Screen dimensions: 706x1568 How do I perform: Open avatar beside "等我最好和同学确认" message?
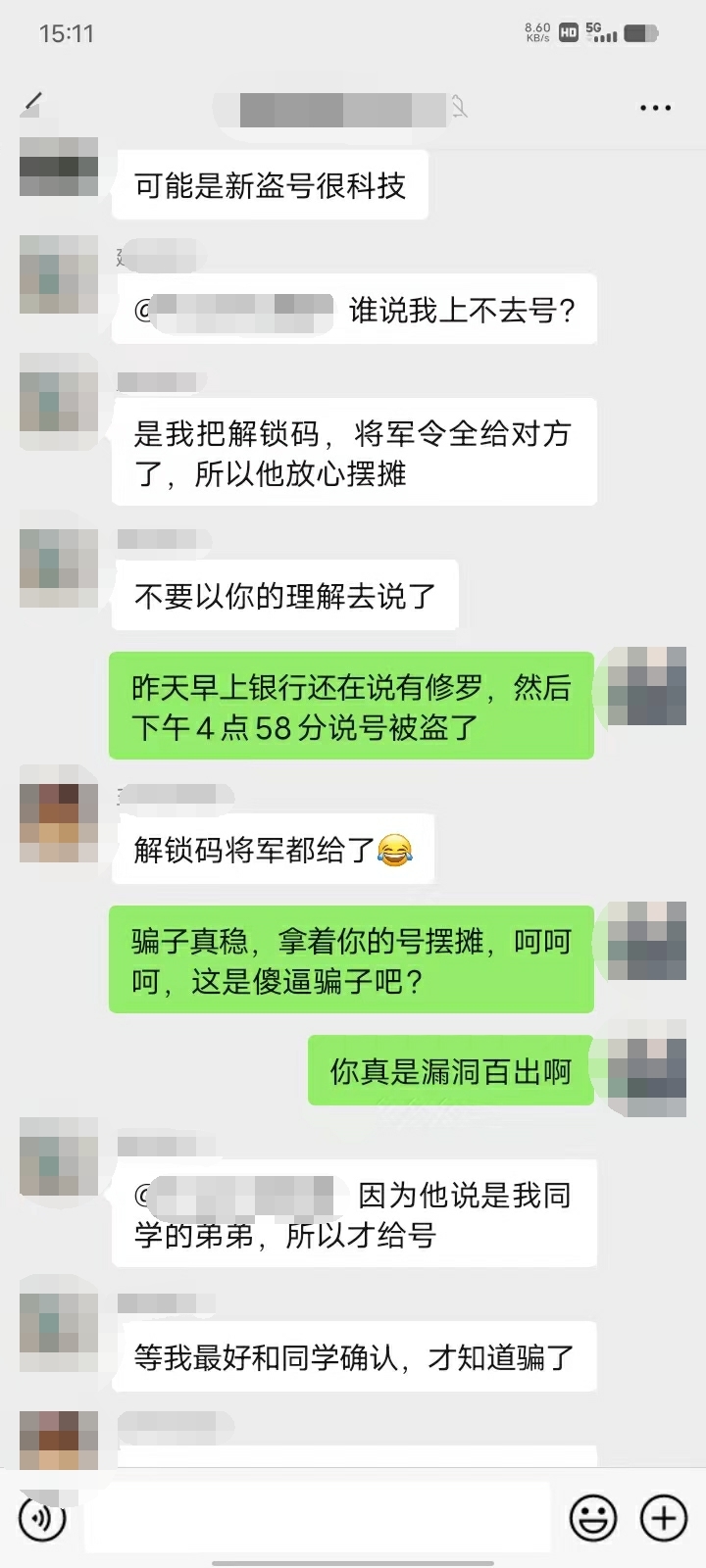(59, 1333)
